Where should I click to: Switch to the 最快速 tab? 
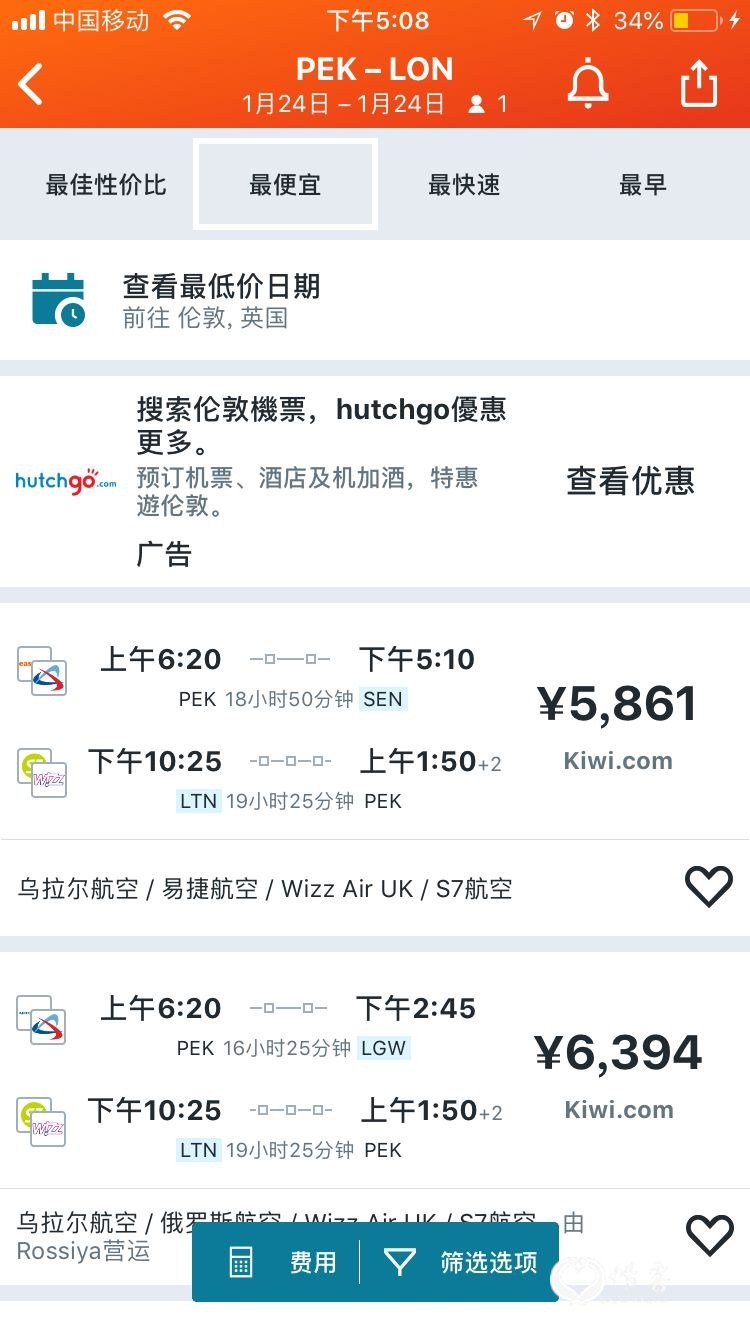464,185
